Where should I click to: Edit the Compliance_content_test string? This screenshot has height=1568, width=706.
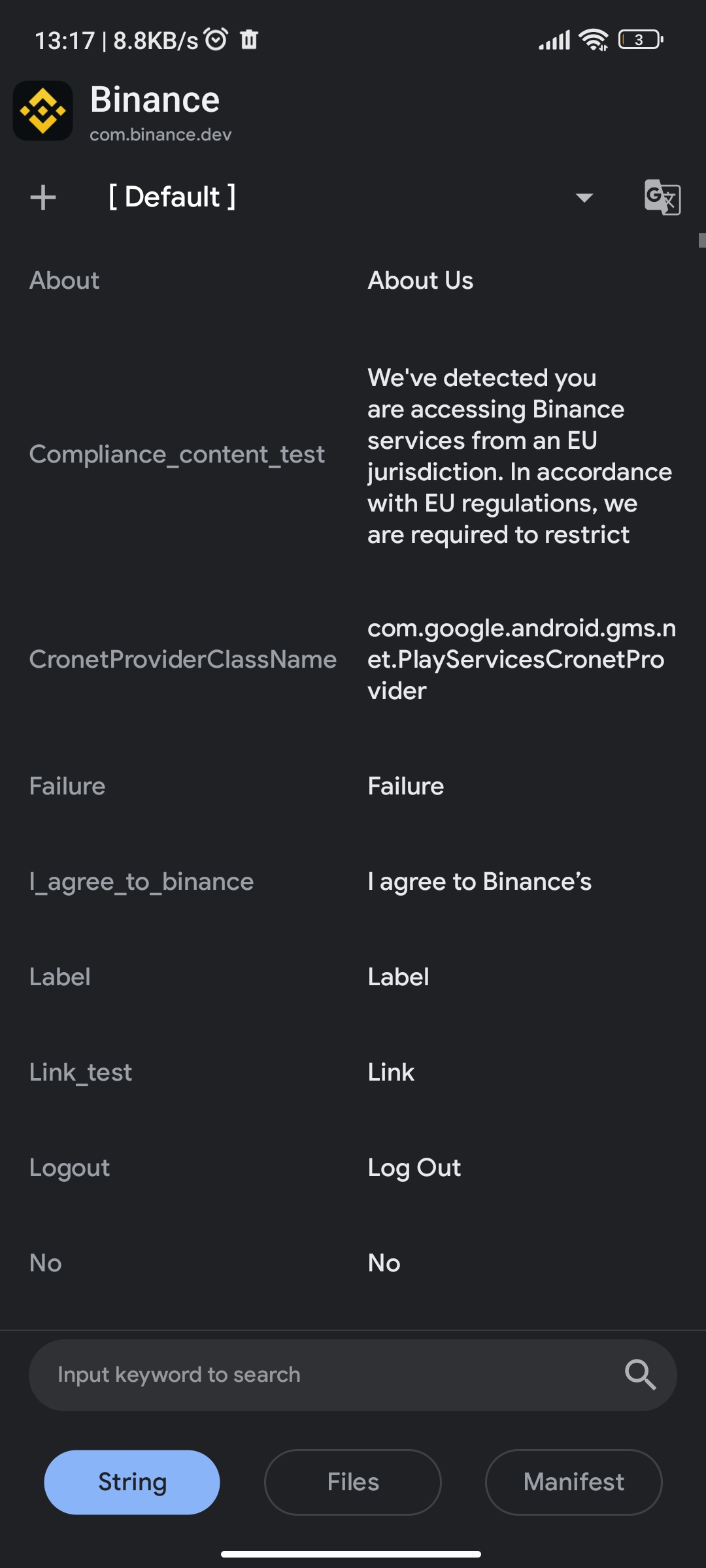[353, 455]
